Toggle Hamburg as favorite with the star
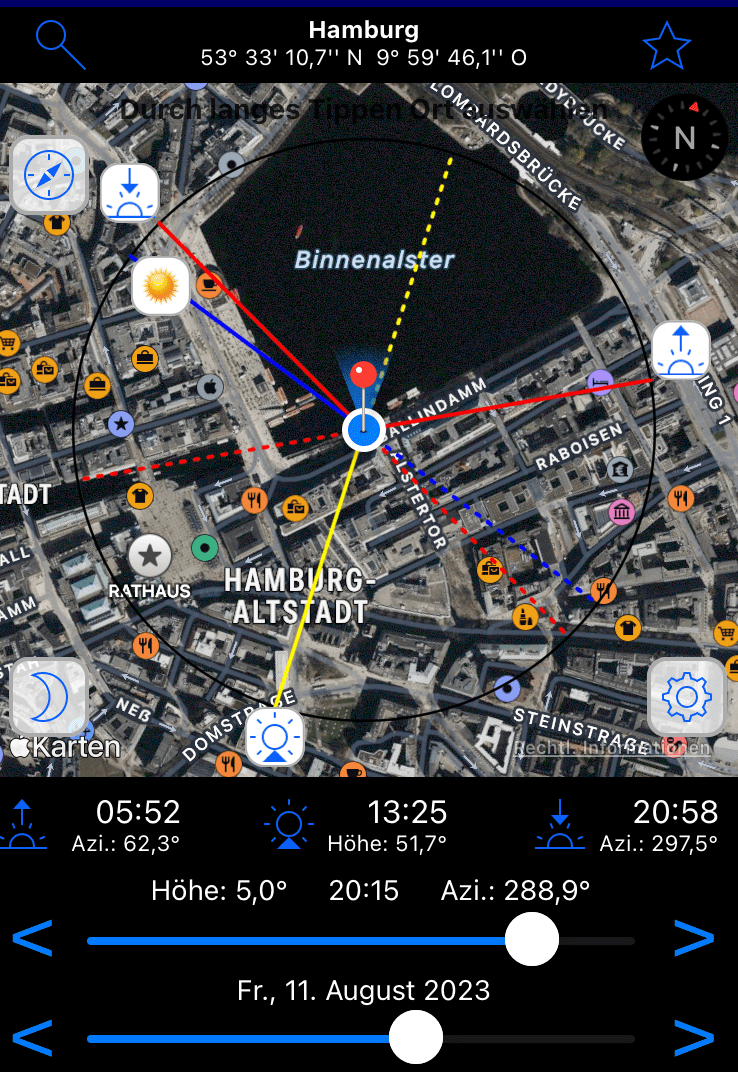This screenshot has width=738, height=1072. tap(667, 44)
